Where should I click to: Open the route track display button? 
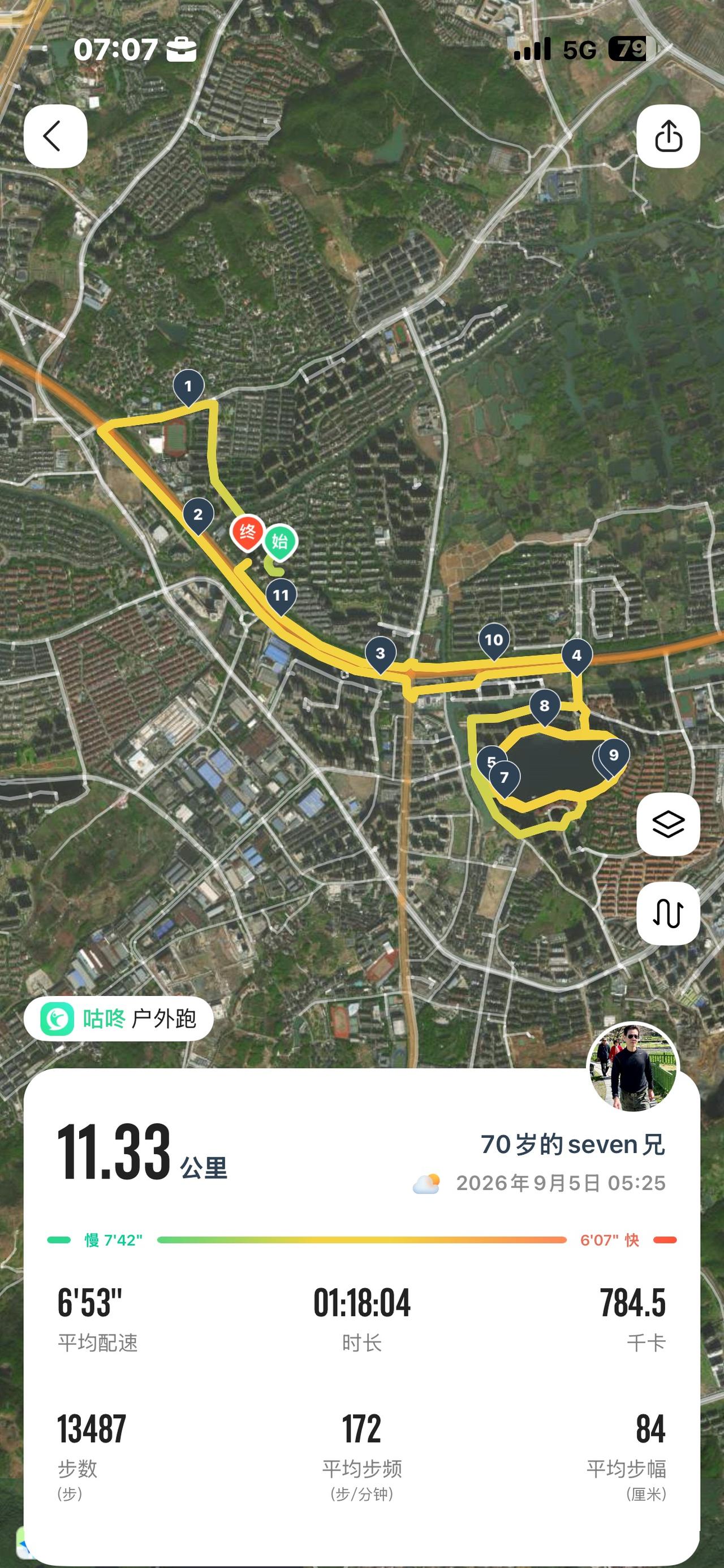click(668, 913)
